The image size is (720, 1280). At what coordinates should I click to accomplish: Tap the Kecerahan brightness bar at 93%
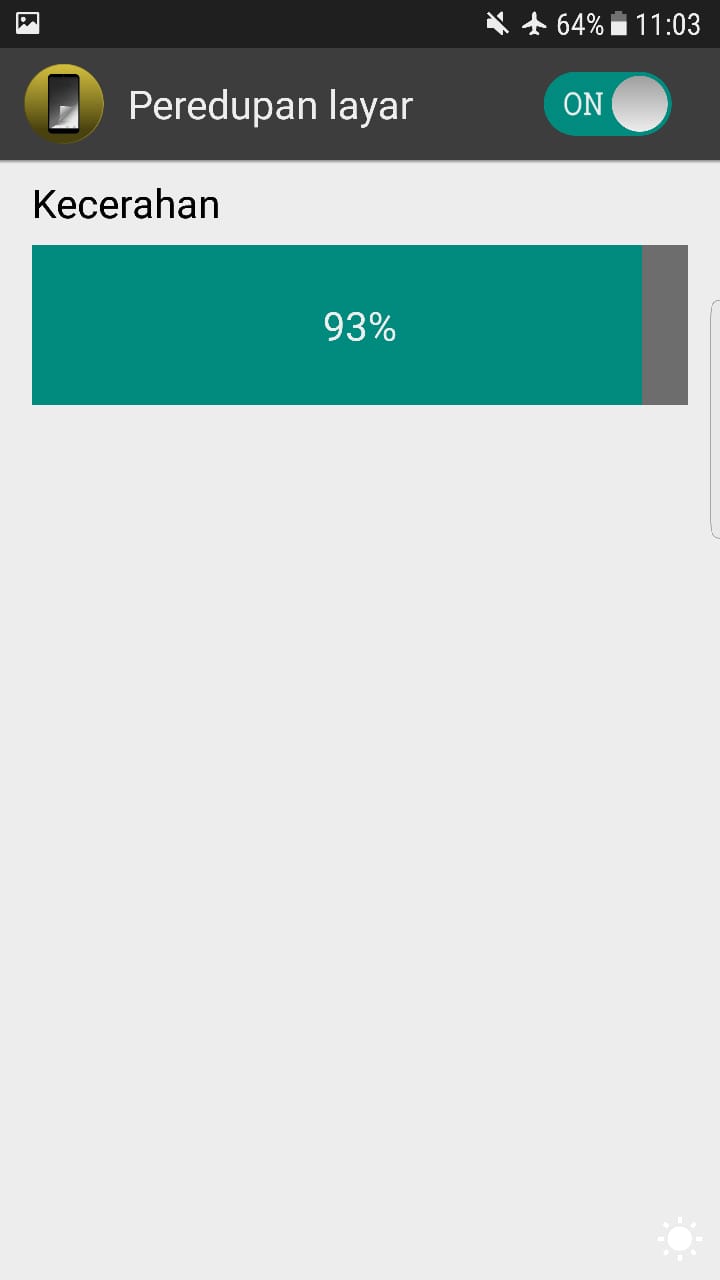tap(360, 325)
